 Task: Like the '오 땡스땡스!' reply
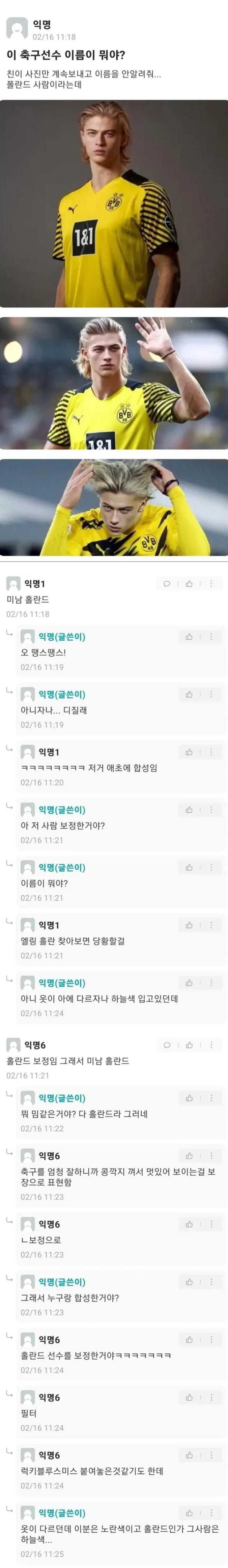189,637
